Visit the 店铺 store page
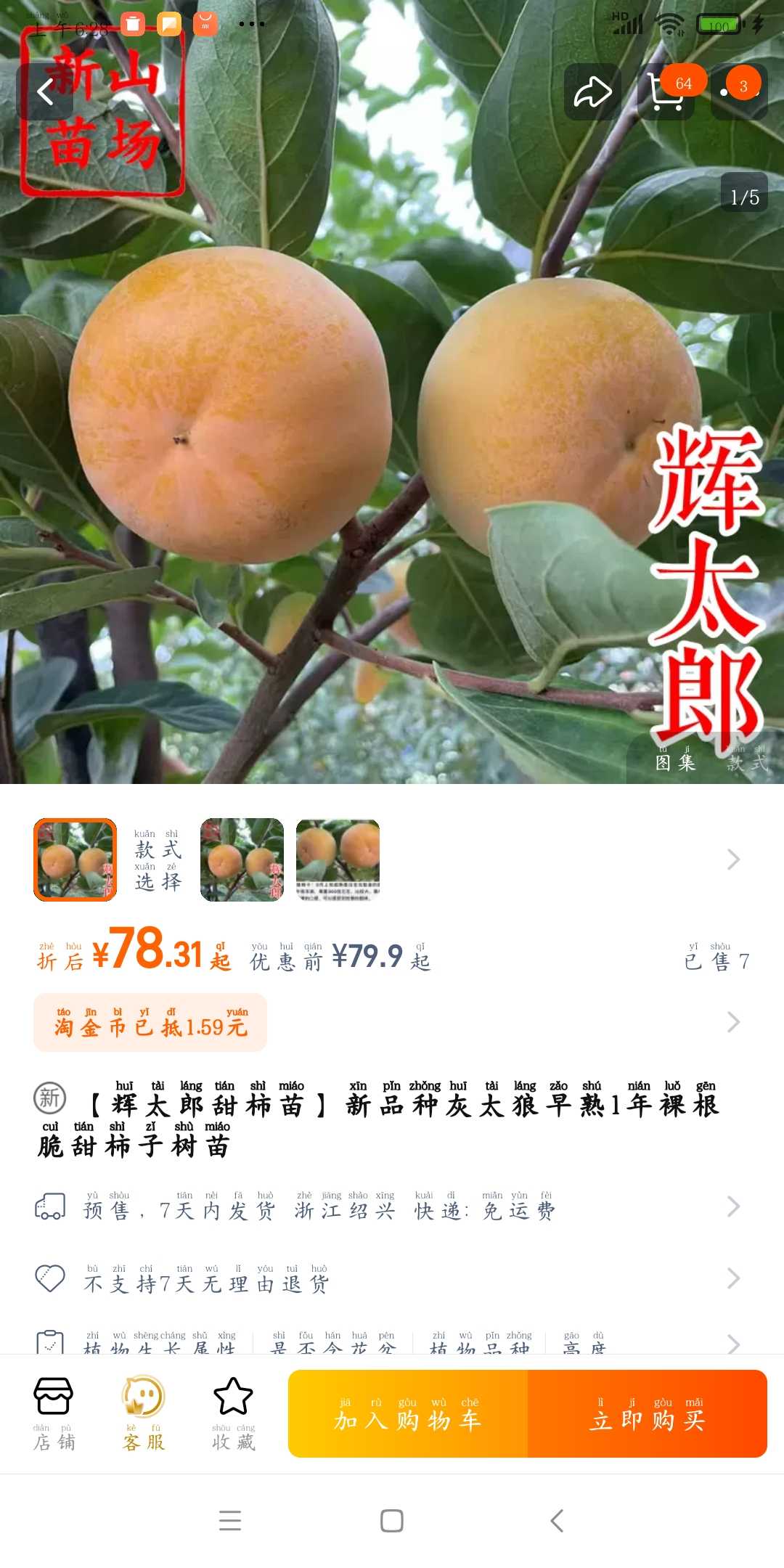Image resolution: width=784 pixels, height=1568 pixels. tap(54, 1413)
